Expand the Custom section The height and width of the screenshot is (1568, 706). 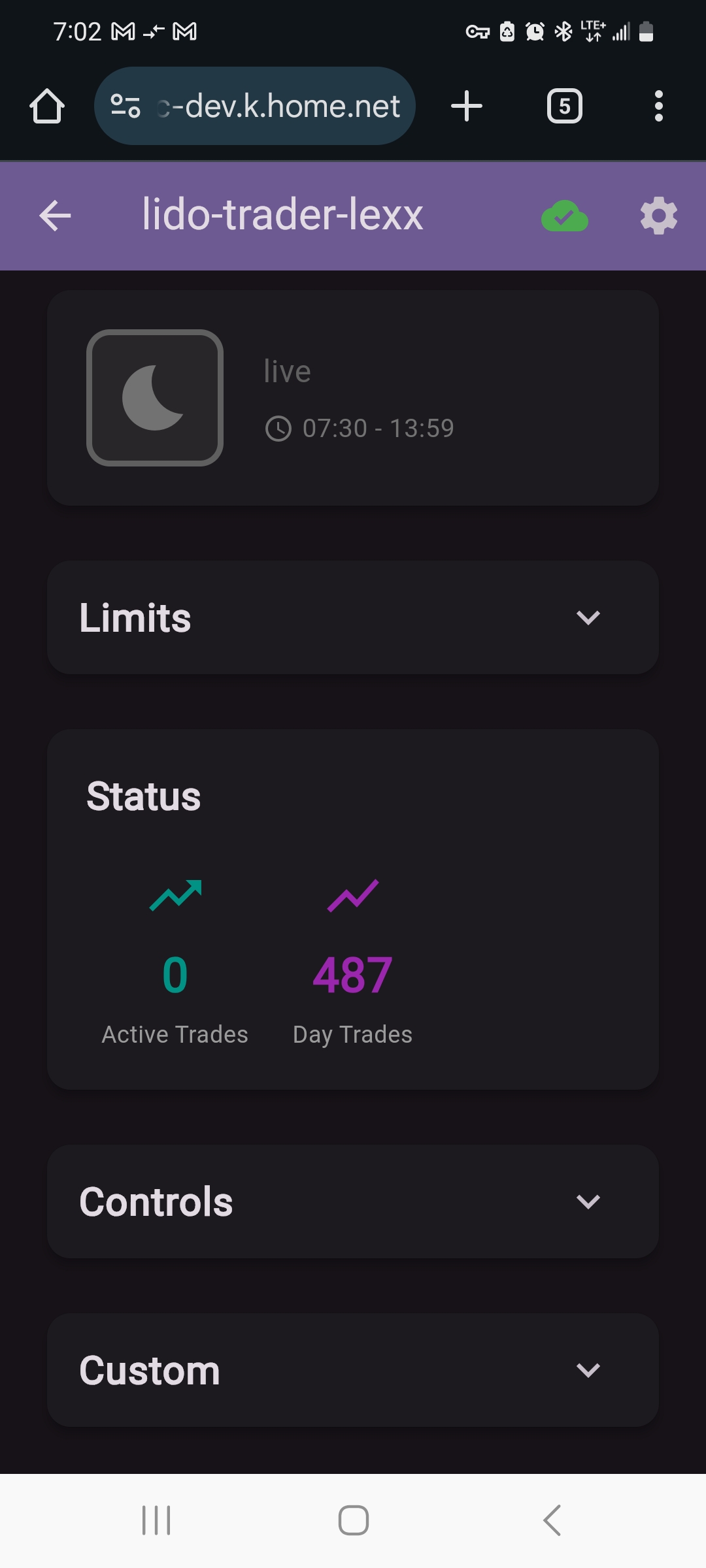coord(588,1370)
